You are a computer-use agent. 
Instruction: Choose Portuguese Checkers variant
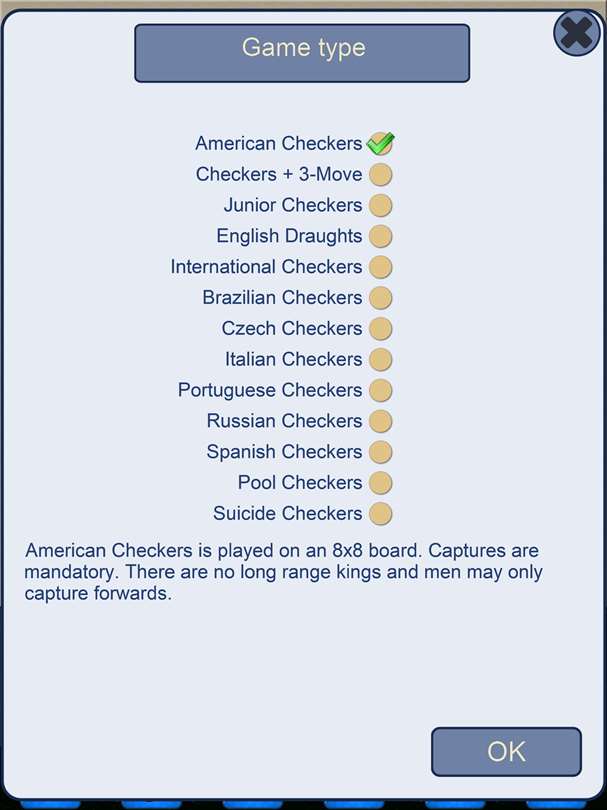tap(380, 391)
